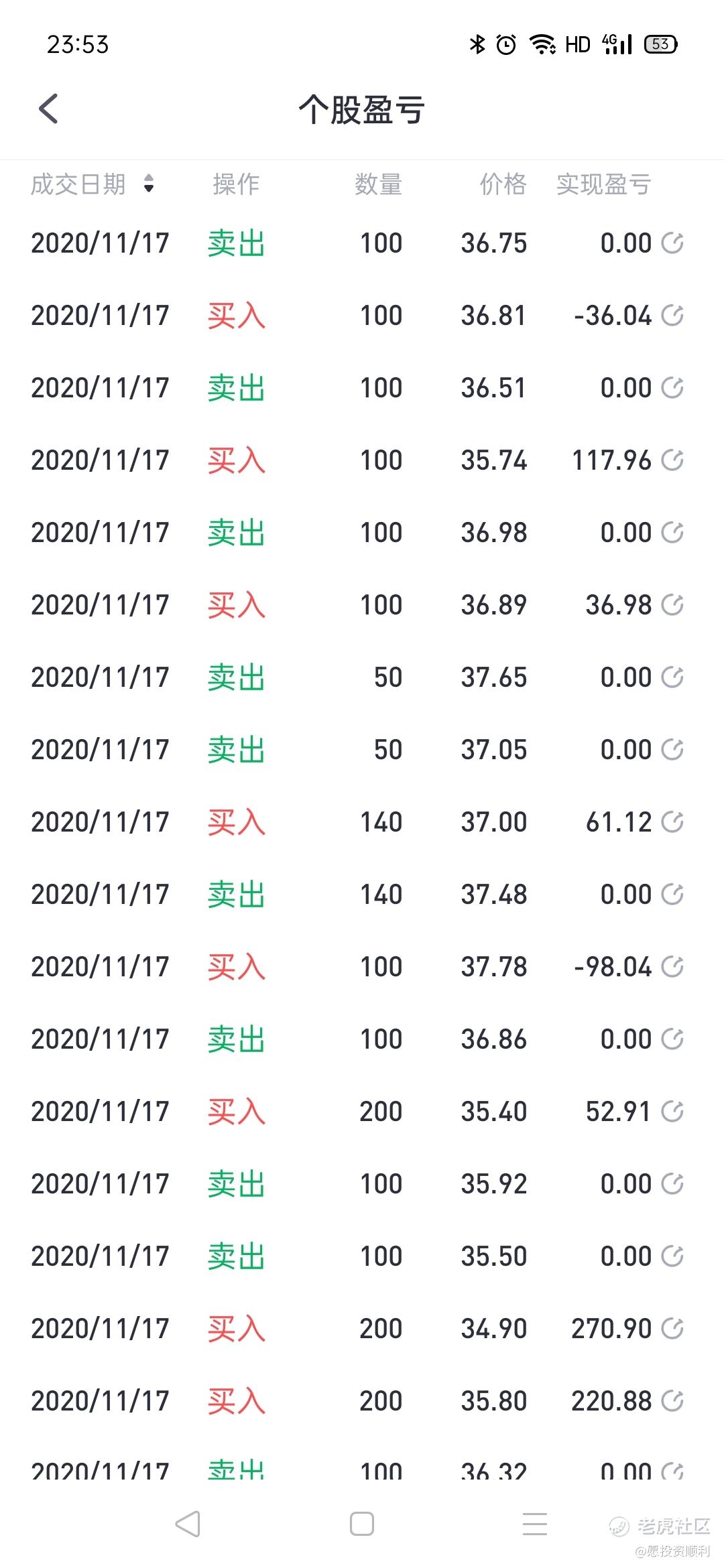Share the 52.91 profit trade

coord(672,1111)
